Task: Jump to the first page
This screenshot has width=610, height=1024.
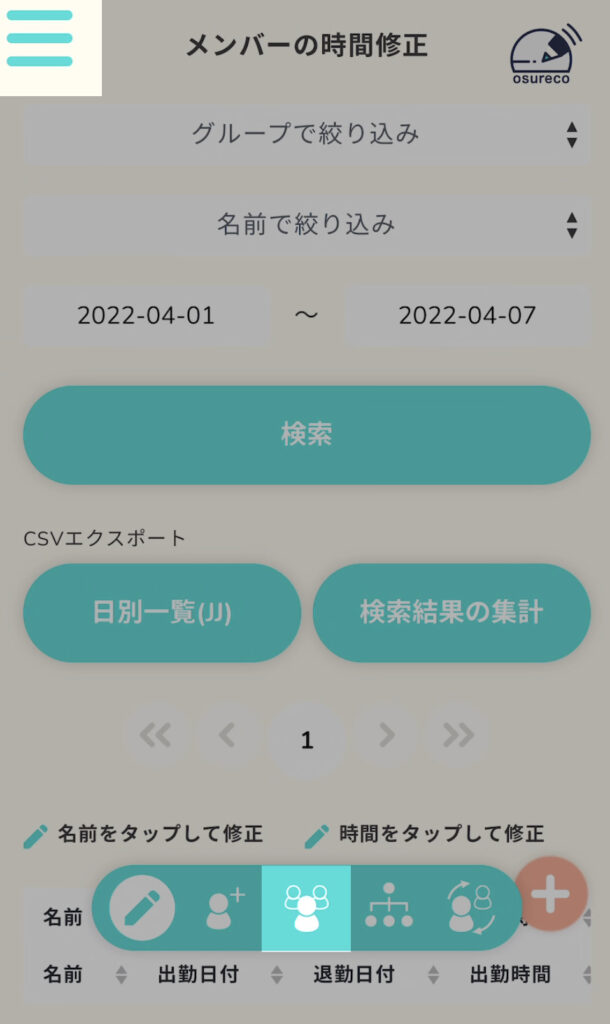Action: click(155, 737)
